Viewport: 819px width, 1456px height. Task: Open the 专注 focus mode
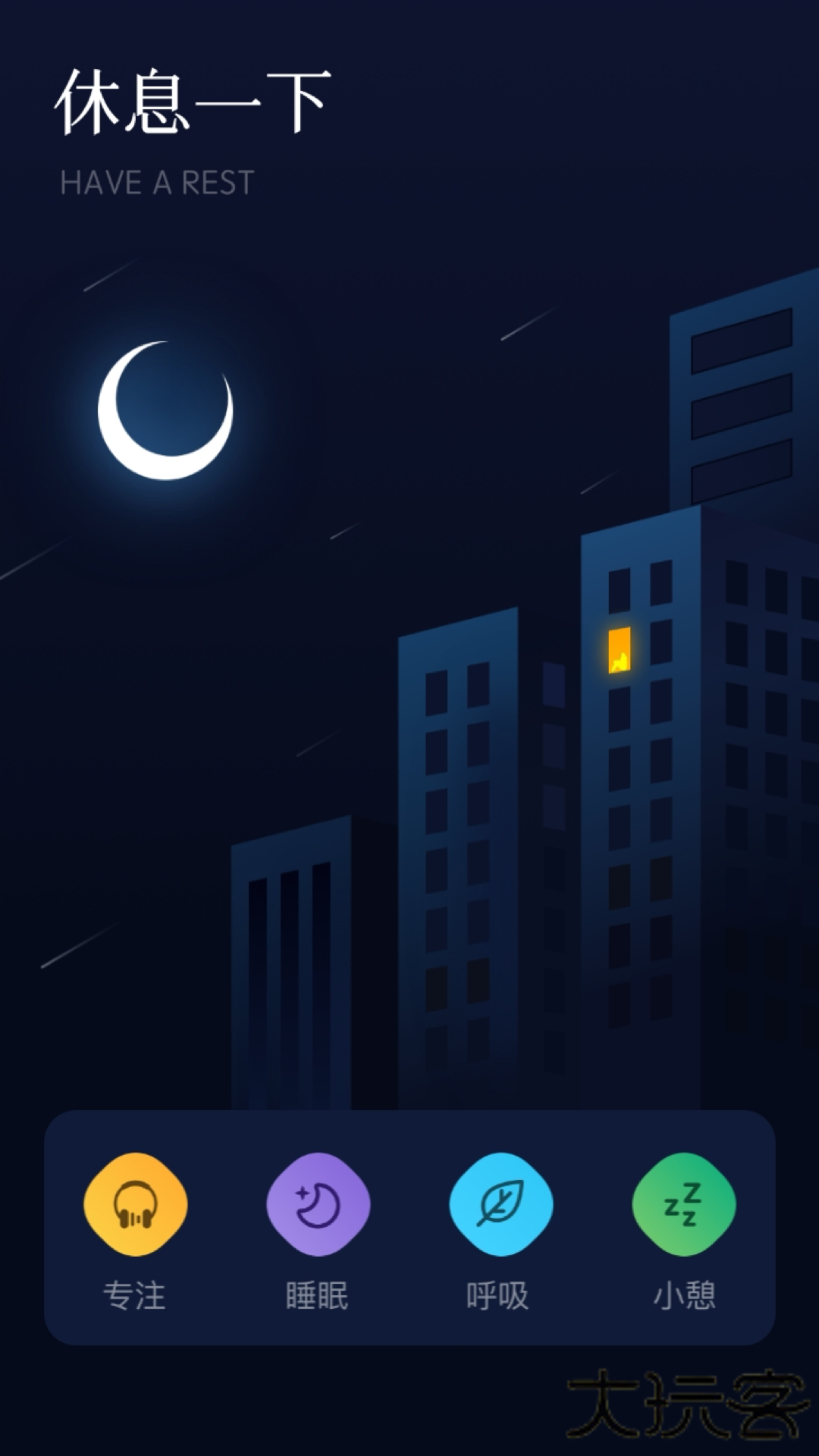[135, 1204]
